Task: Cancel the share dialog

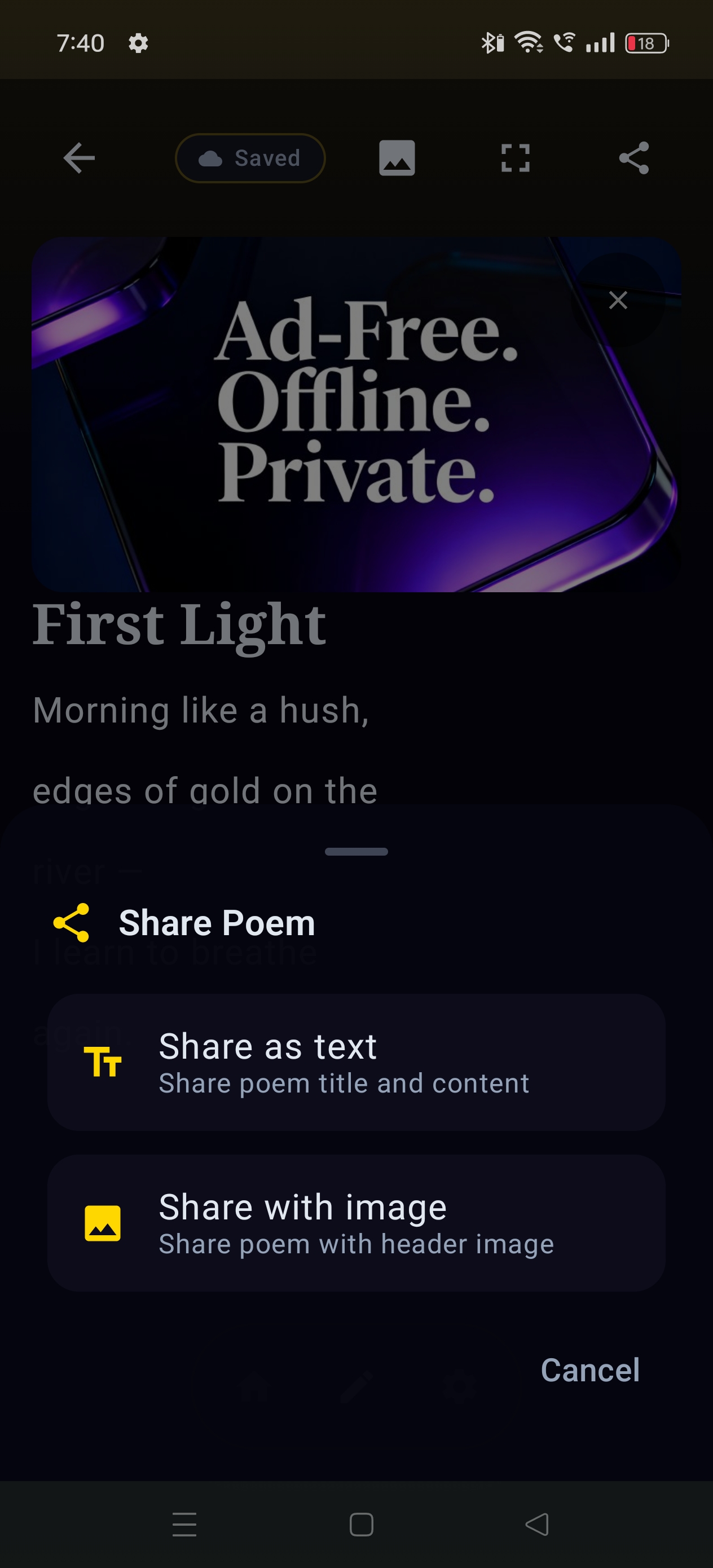Action: (x=589, y=1369)
